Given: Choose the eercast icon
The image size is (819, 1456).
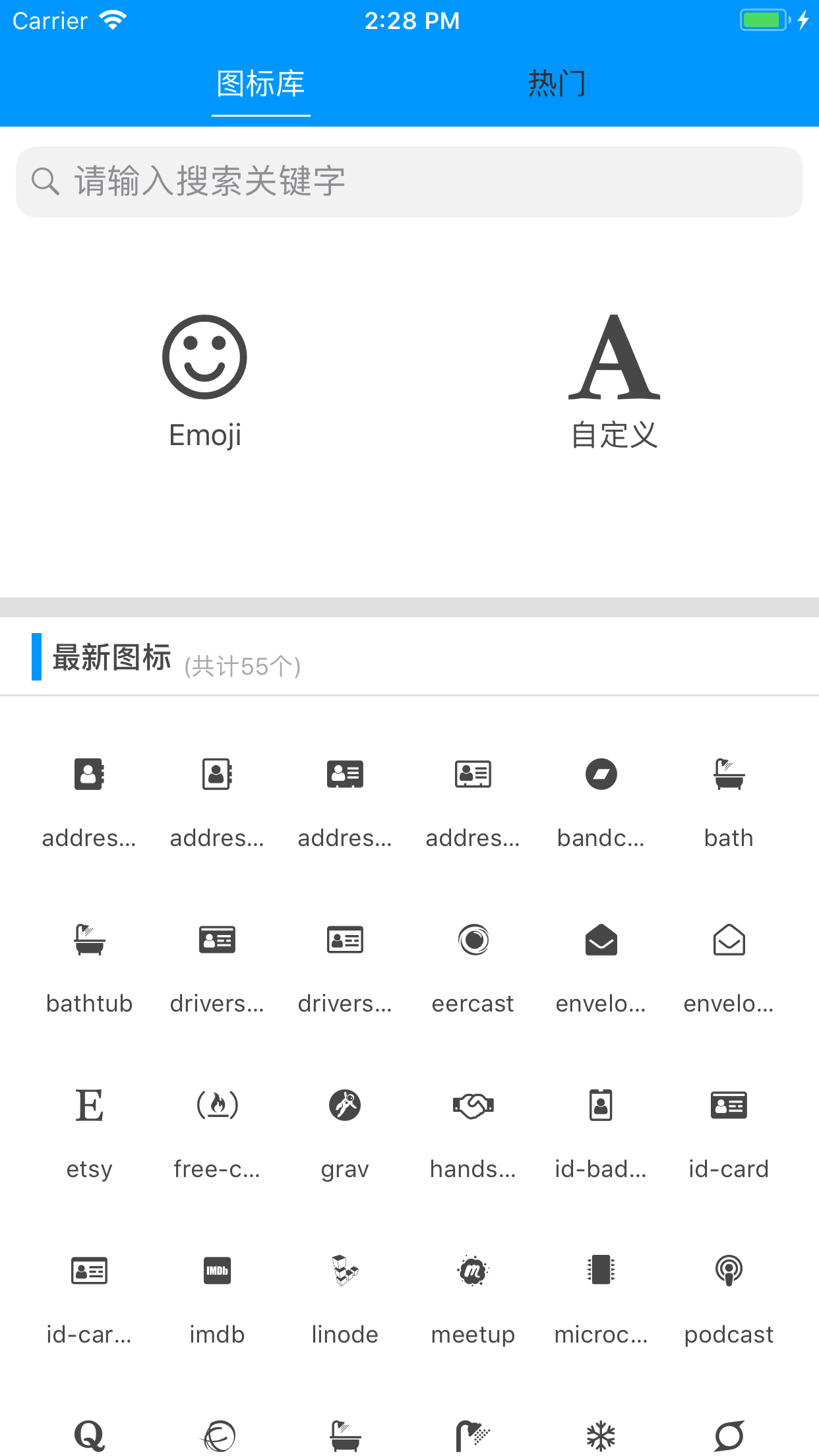Looking at the screenshot, I should pos(473,940).
